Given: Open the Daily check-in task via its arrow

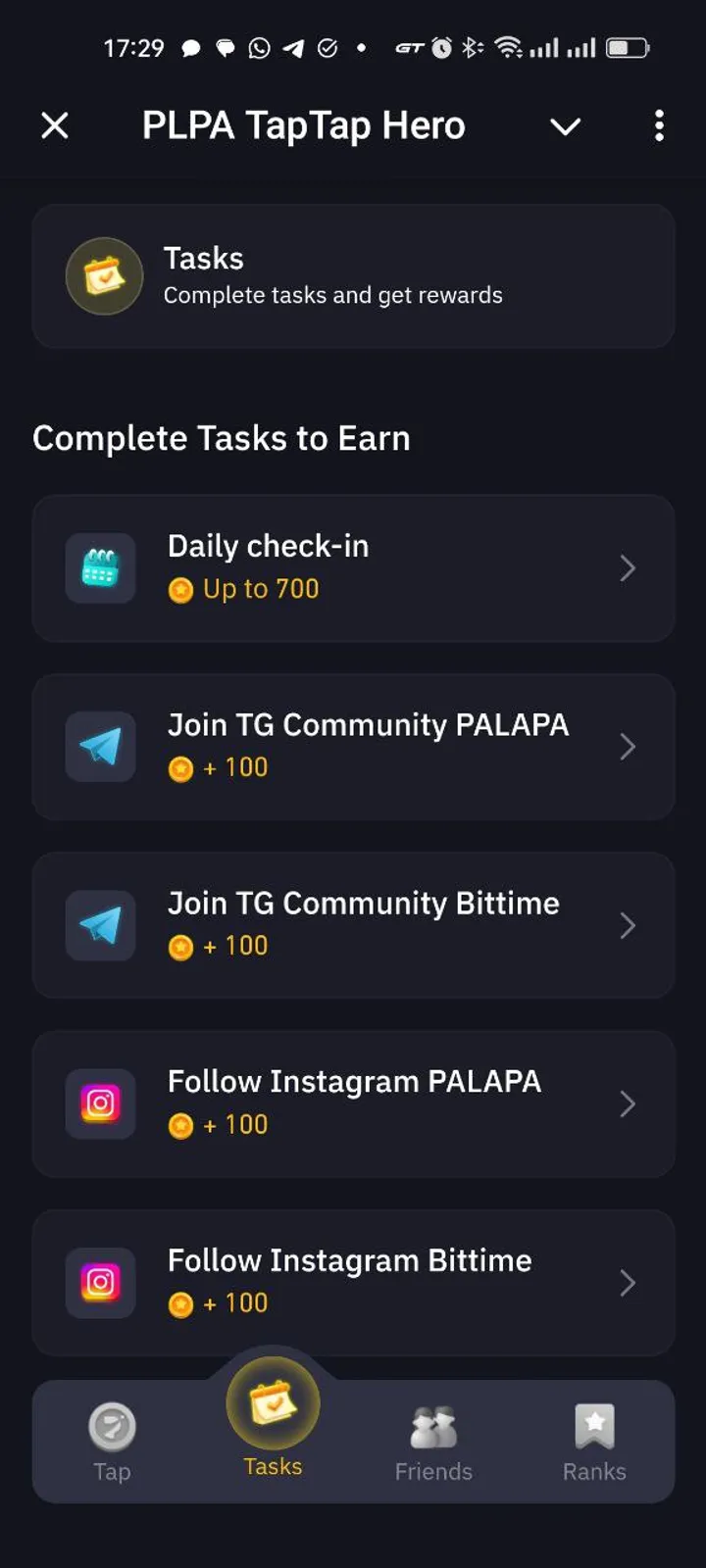Looking at the screenshot, I should coord(629,568).
